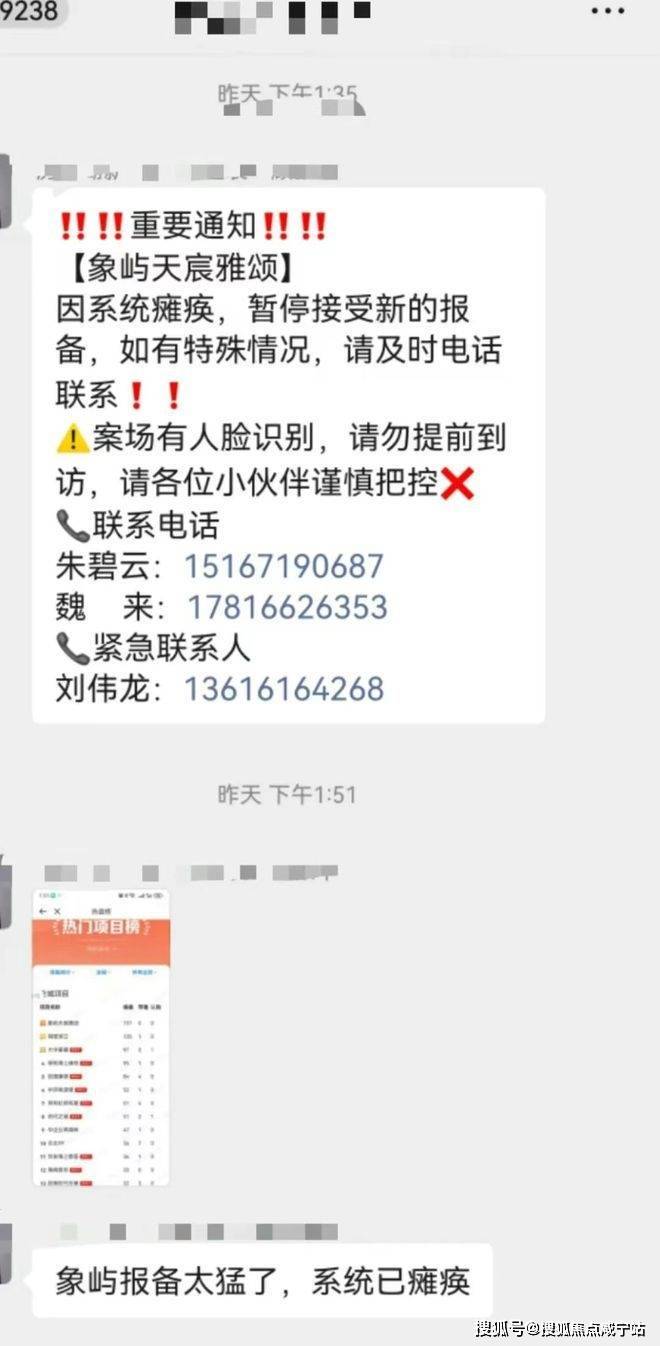660x1346 pixels.
Task: Tap 刘伟龙's number 13616164268
Action: [x=283, y=689]
